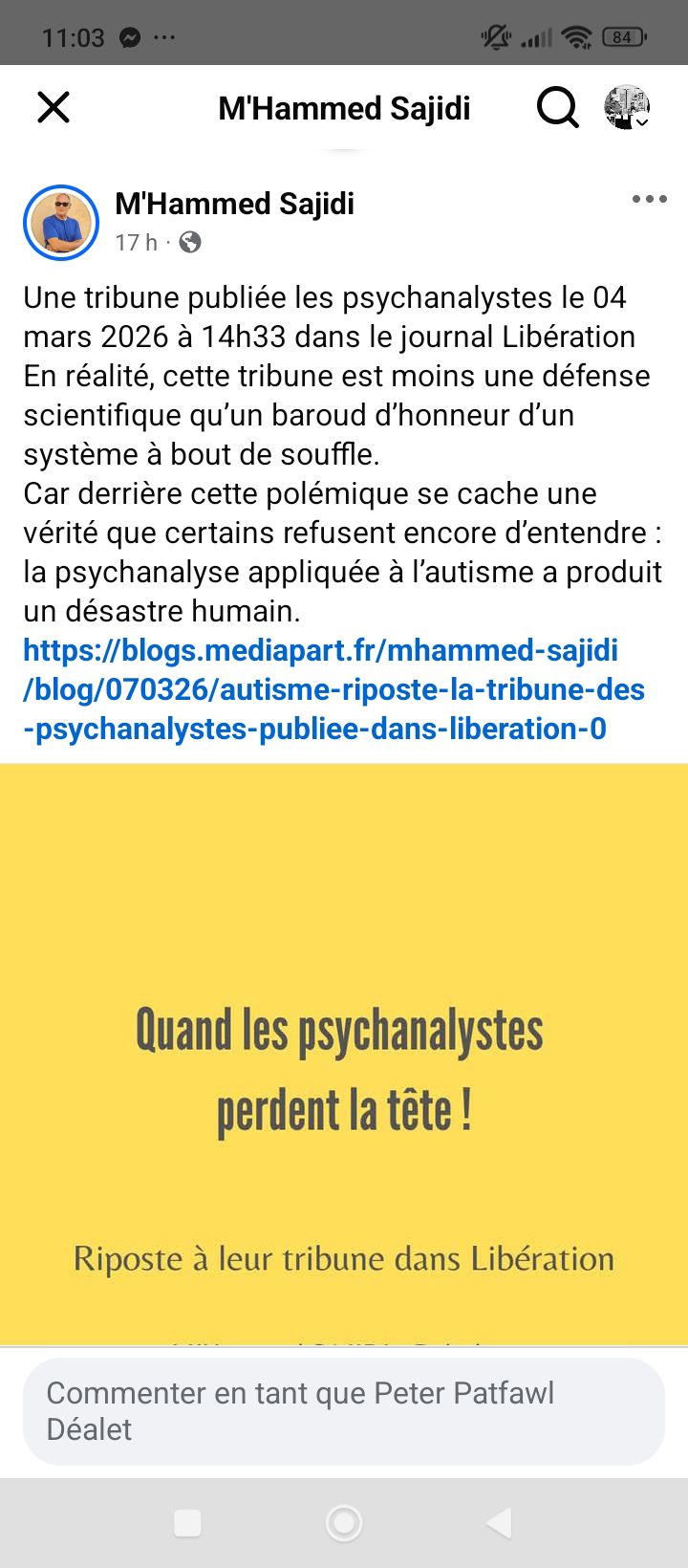Tap the 'Commenter en tant que' comment field
Viewport: 688px width, 1568px height.
(344, 1410)
